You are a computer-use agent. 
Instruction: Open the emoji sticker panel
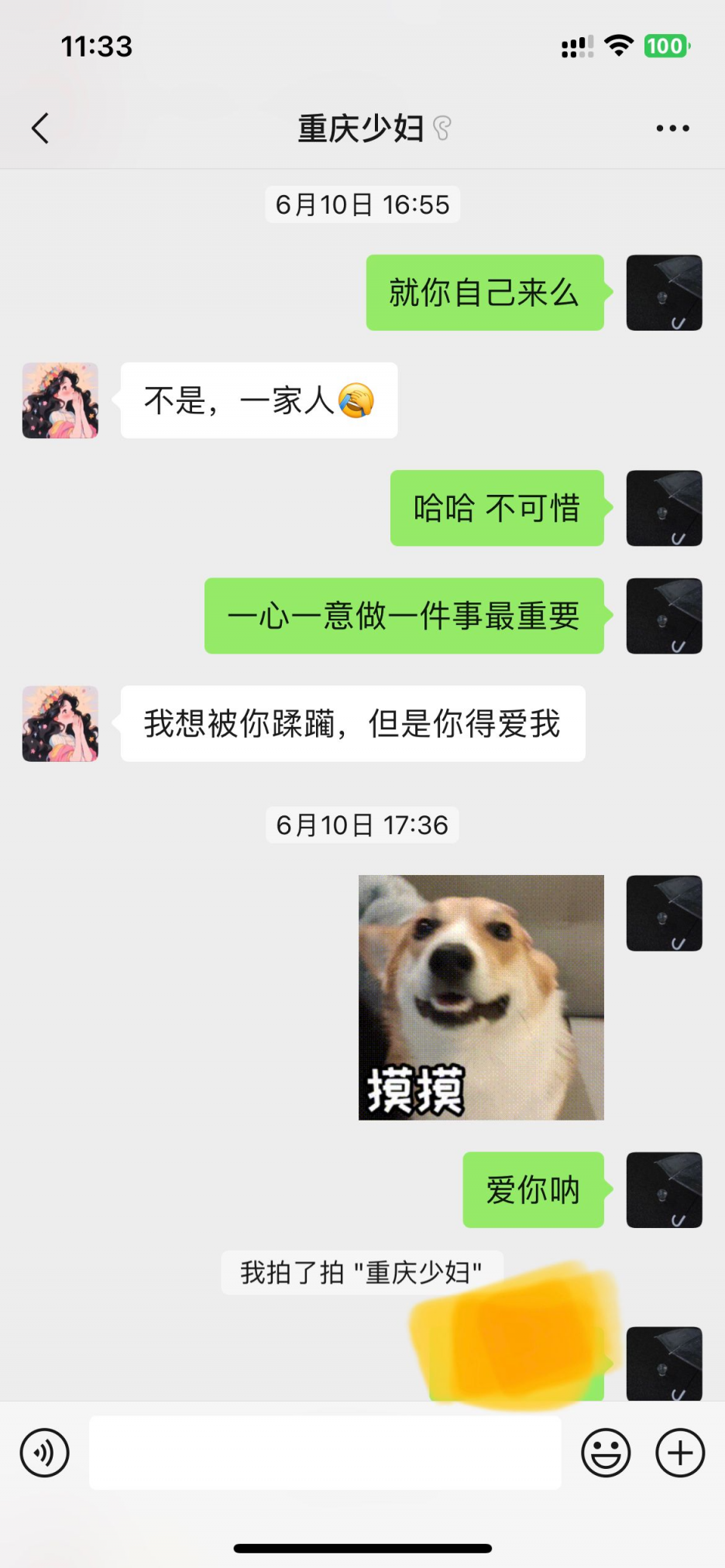tap(606, 1453)
